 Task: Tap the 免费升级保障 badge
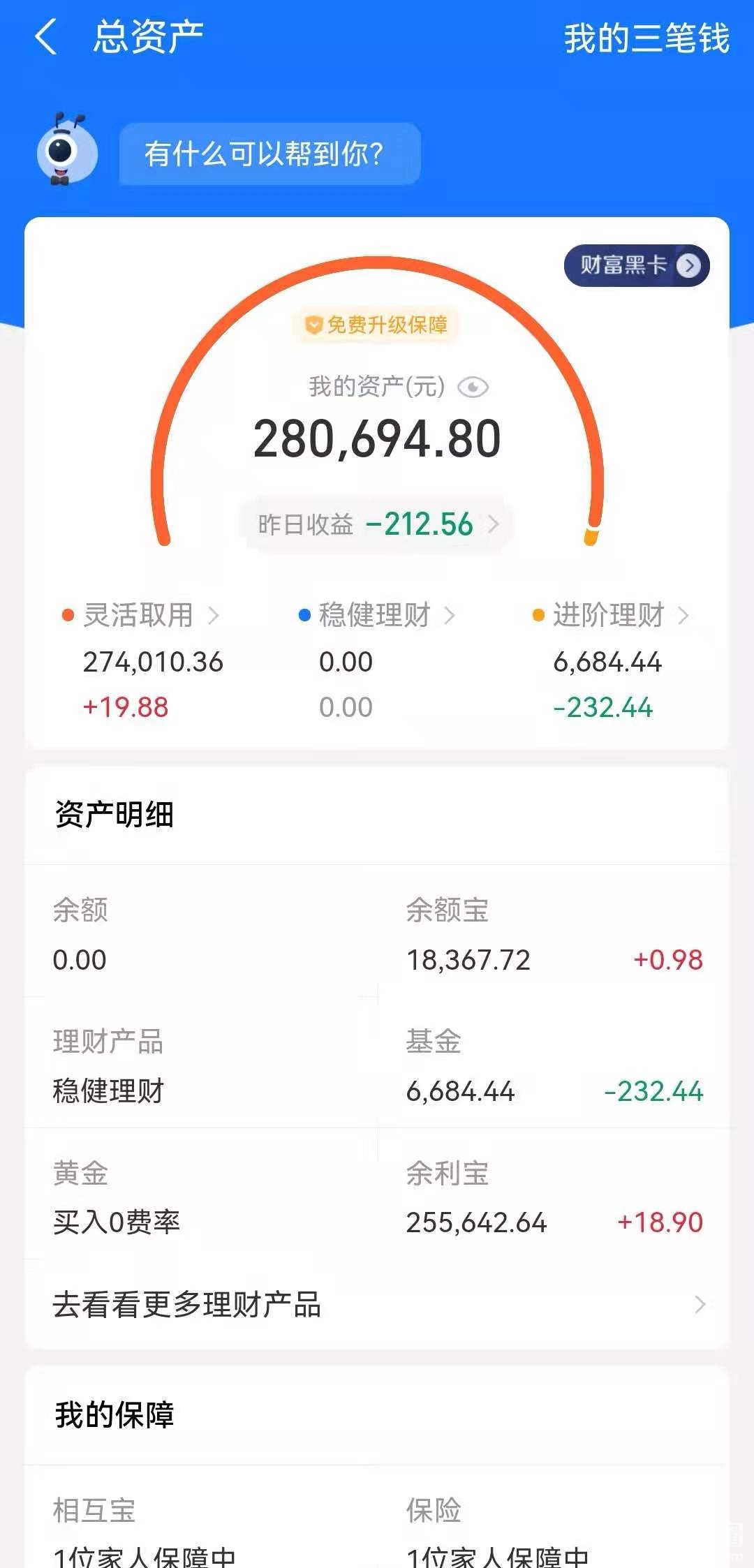[377, 325]
